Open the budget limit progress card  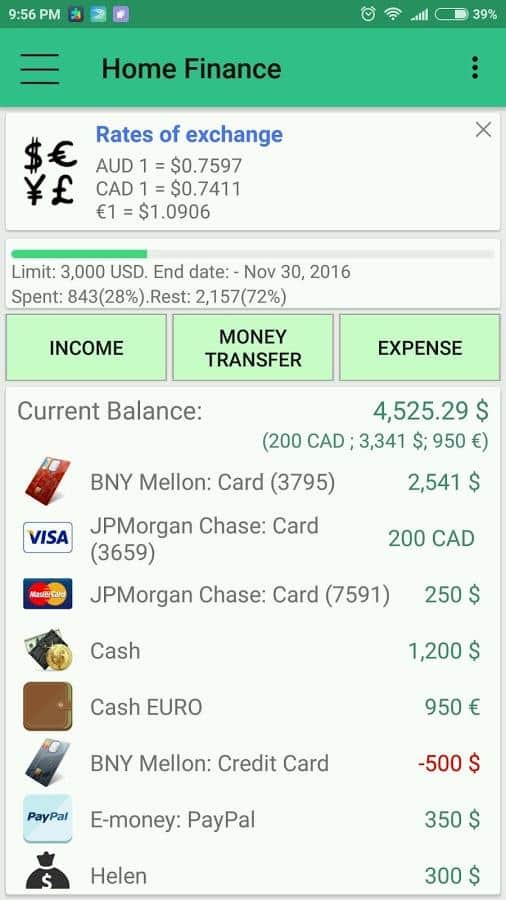253,274
